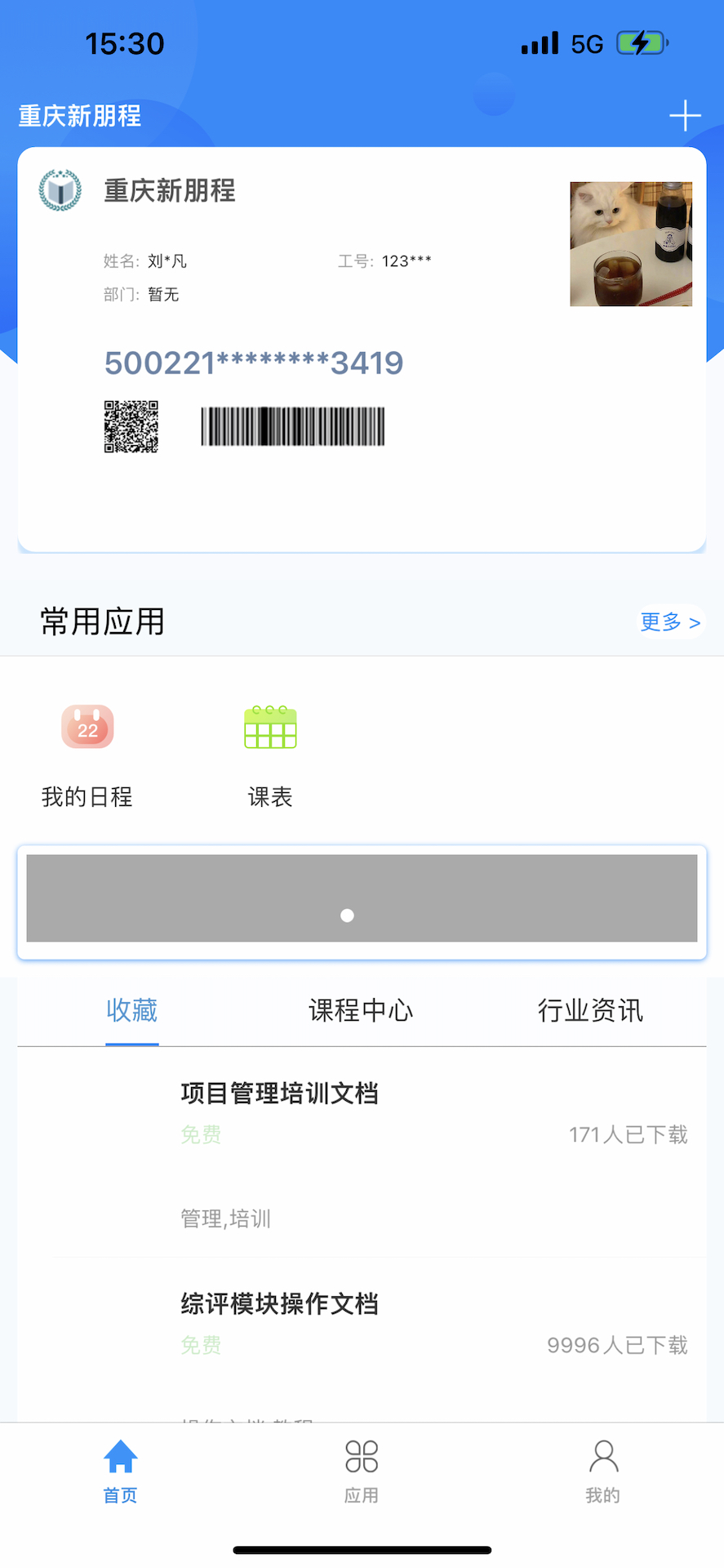Select the 收藏 favorites tab
The image size is (724, 1568).
pyautogui.click(x=132, y=1010)
